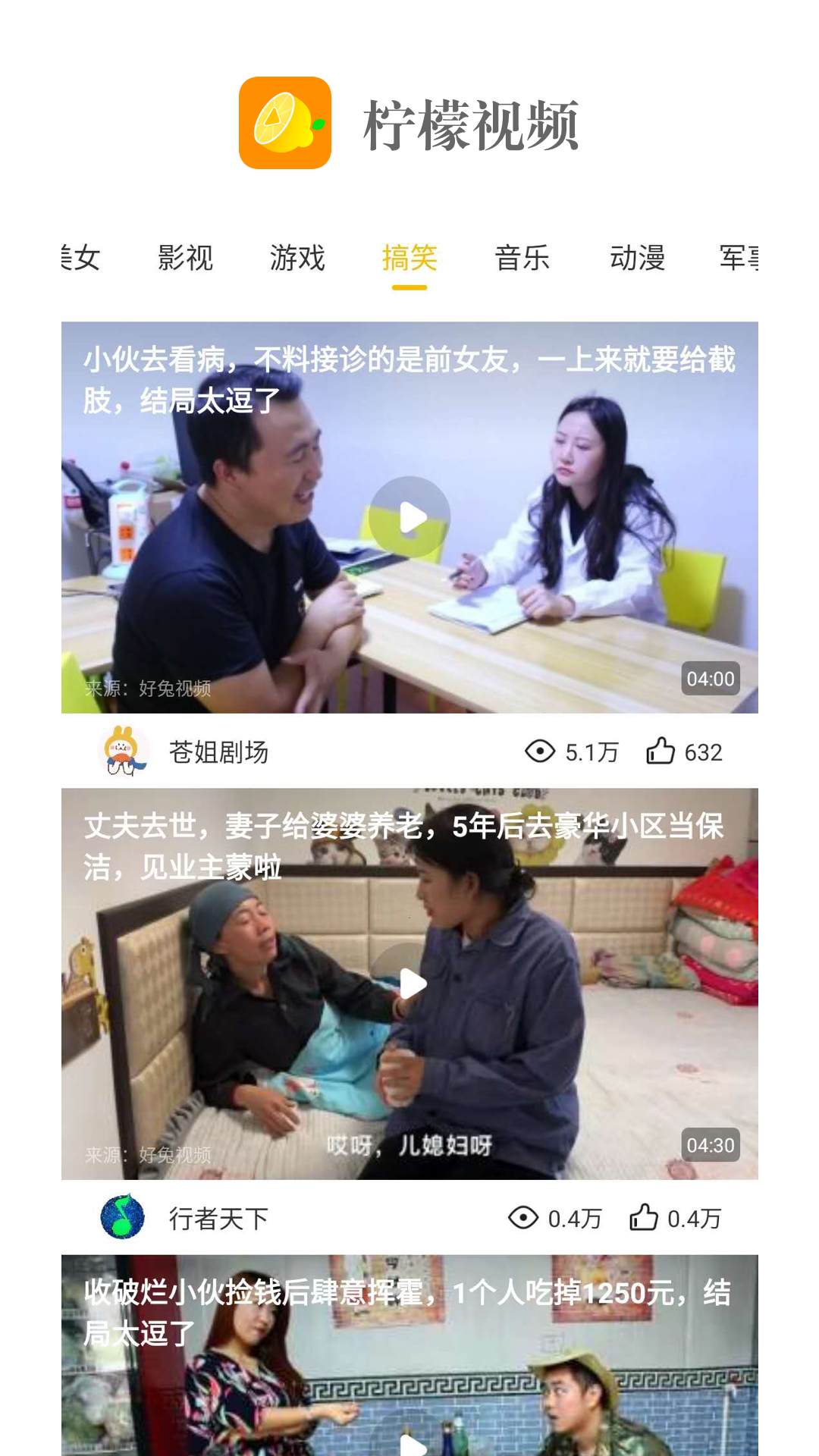Screen dimensions: 819x1456
Task: Play the 丈夫去世 video
Action: pos(409,984)
